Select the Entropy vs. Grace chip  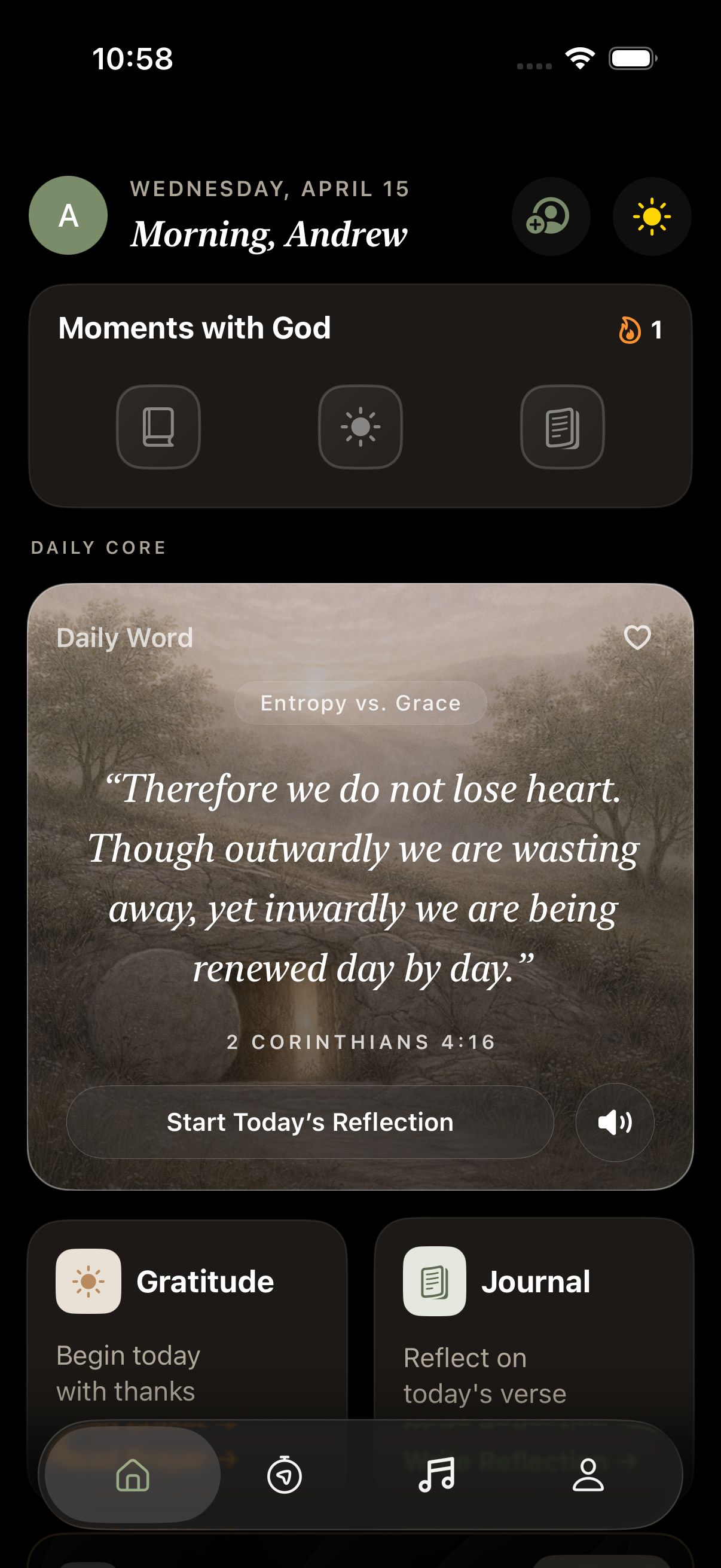pos(360,703)
